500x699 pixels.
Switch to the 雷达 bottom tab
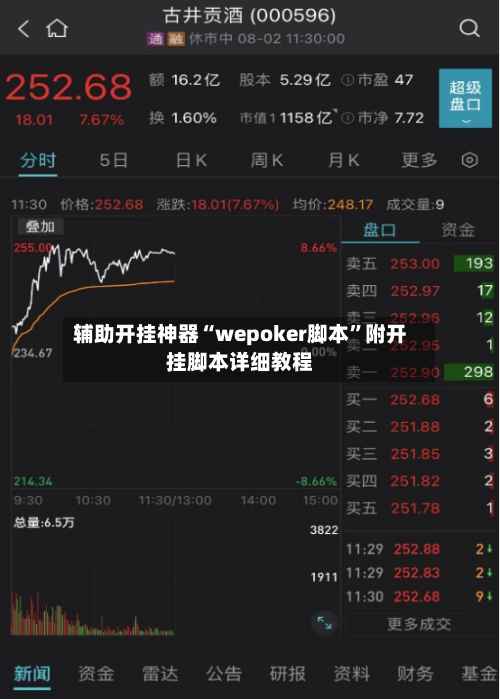pyautogui.click(x=160, y=674)
